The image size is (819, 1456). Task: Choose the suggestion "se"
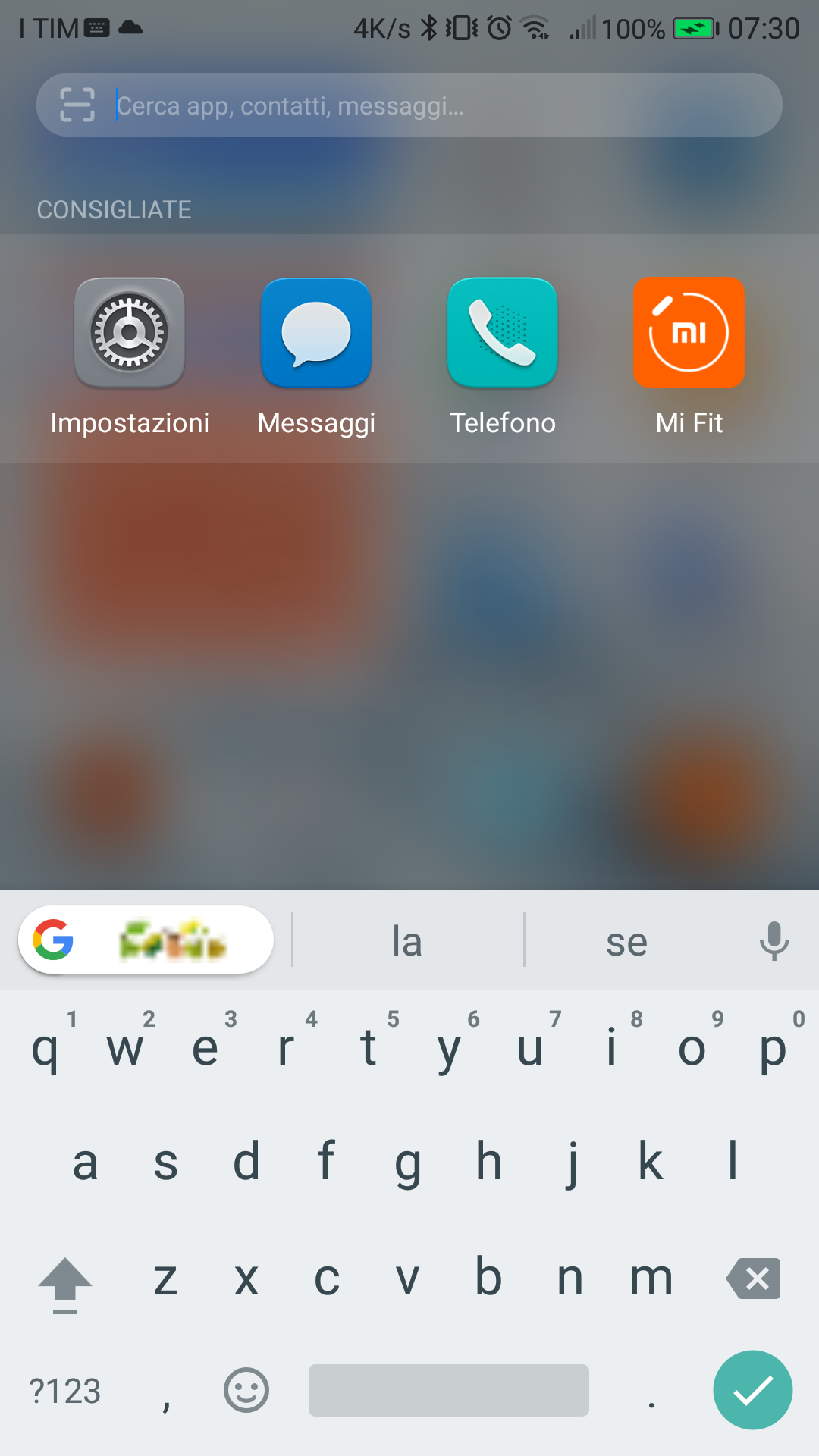(x=626, y=941)
